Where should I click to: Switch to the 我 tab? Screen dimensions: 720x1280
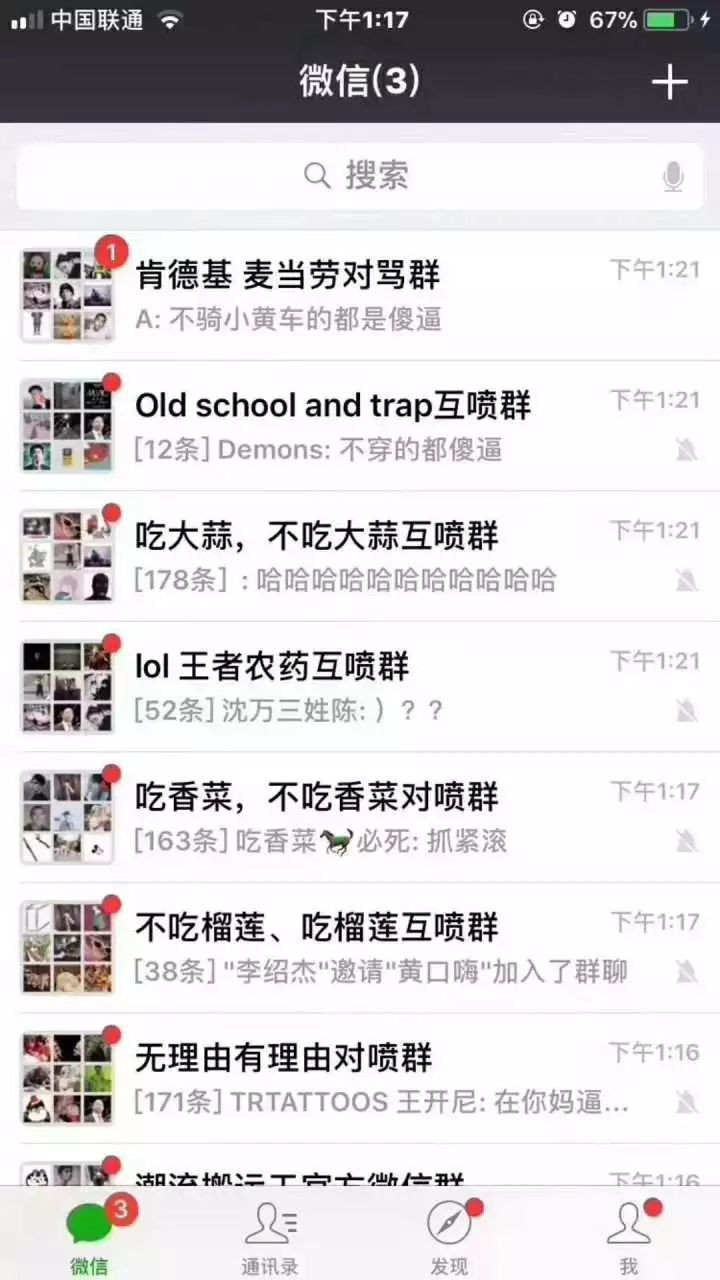pos(629,1236)
